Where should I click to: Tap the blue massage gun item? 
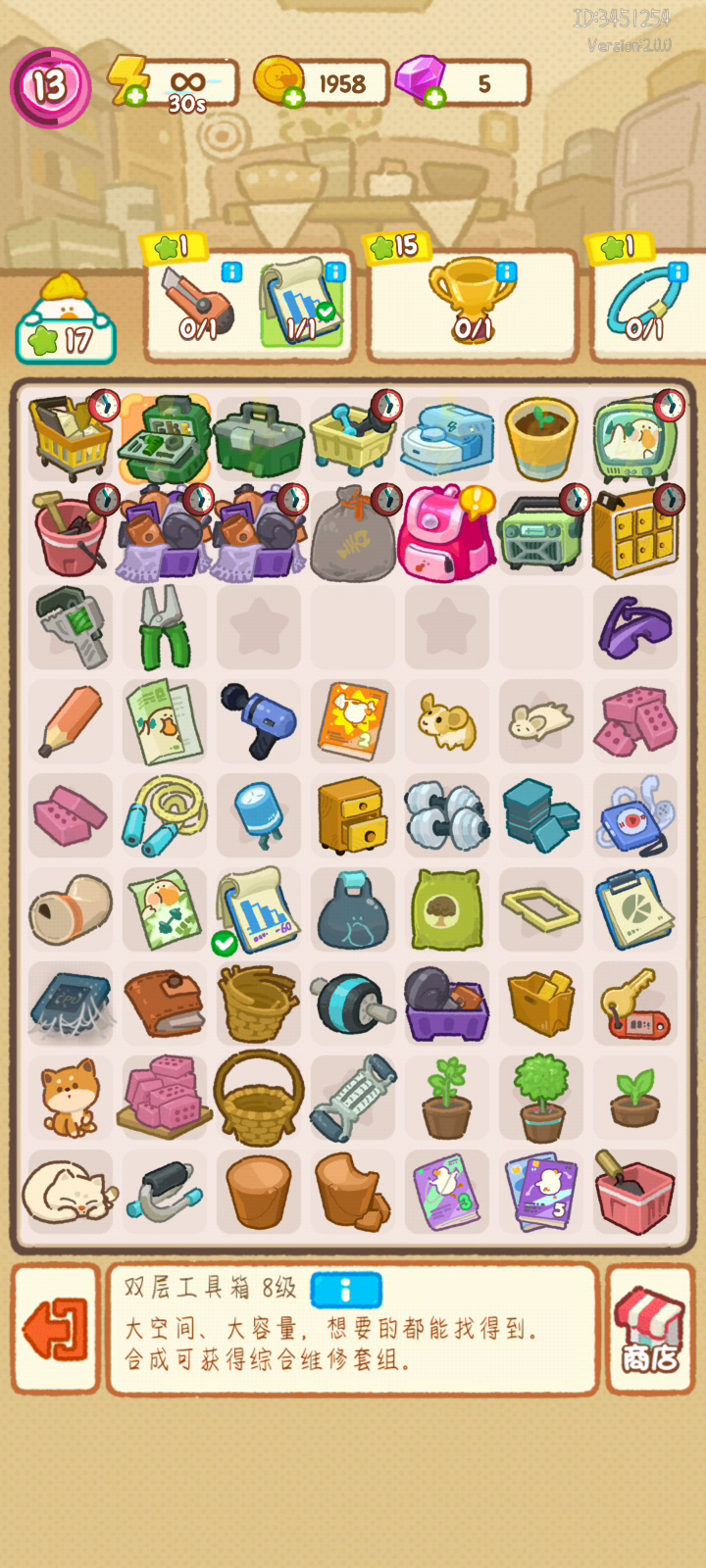tap(259, 721)
